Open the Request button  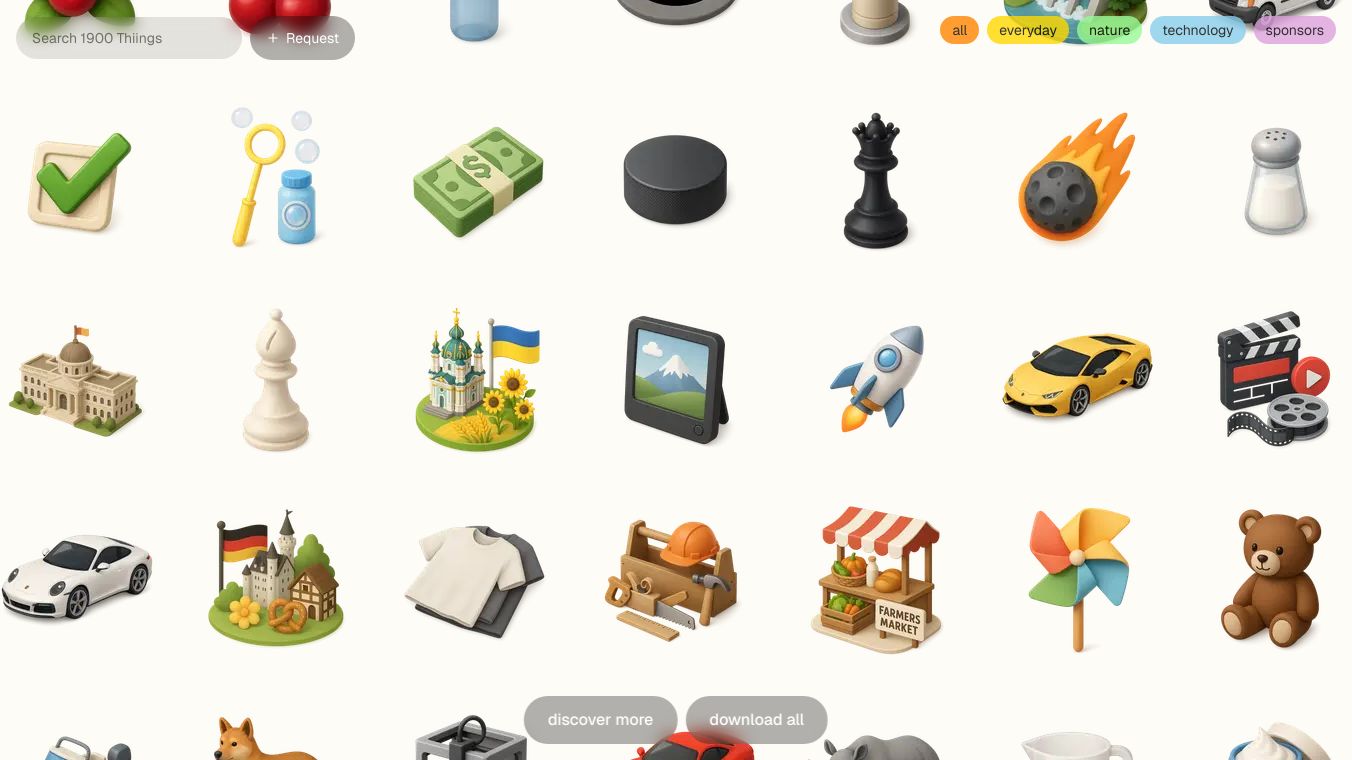pyautogui.click(x=302, y=38)
